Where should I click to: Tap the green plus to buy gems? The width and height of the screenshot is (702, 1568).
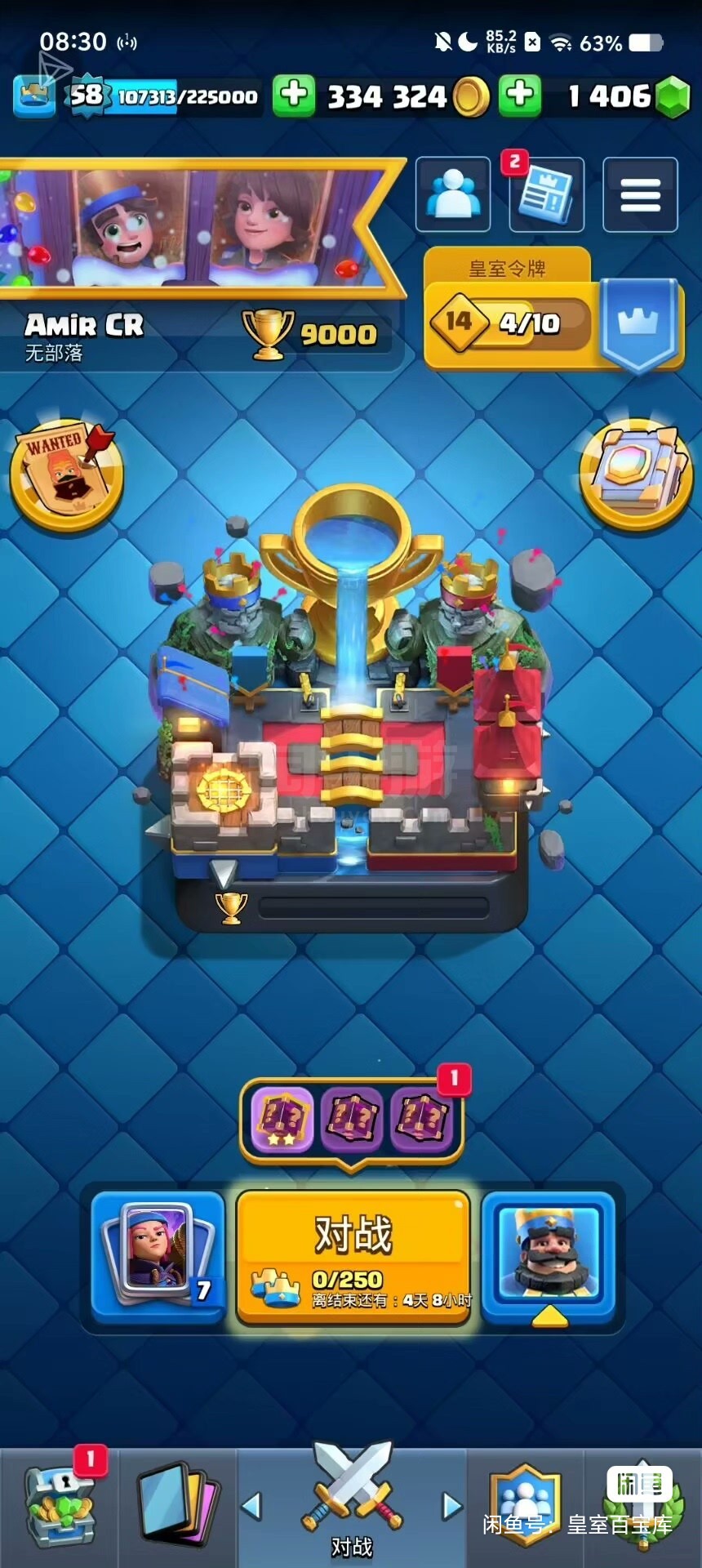tap(520, 96)
